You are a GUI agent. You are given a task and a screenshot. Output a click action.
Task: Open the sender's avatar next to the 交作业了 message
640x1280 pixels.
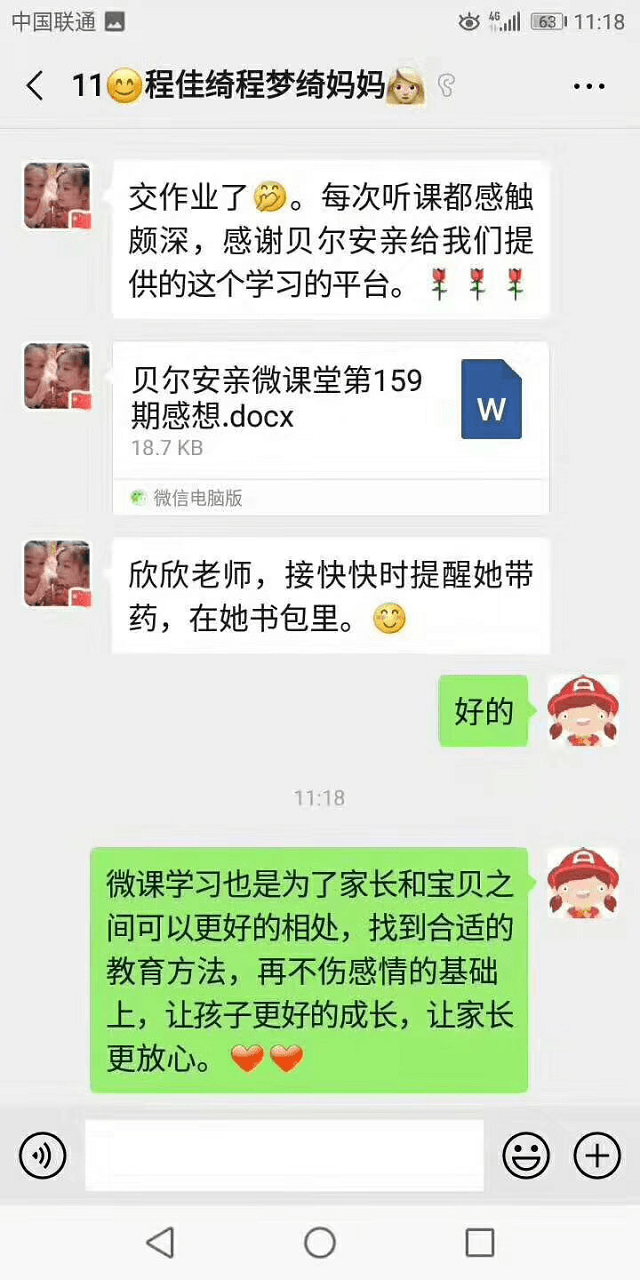57,197
